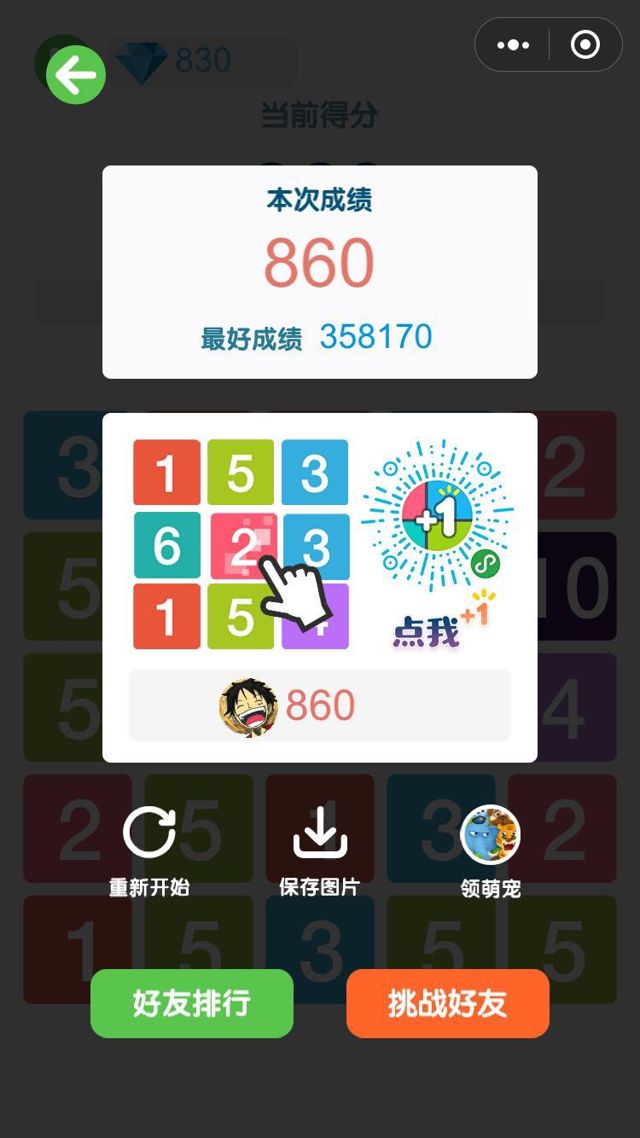Challenge friends with 挑战好友
The width and height of the screenshot is (640, 1138).
click(x=448, y=1003)
